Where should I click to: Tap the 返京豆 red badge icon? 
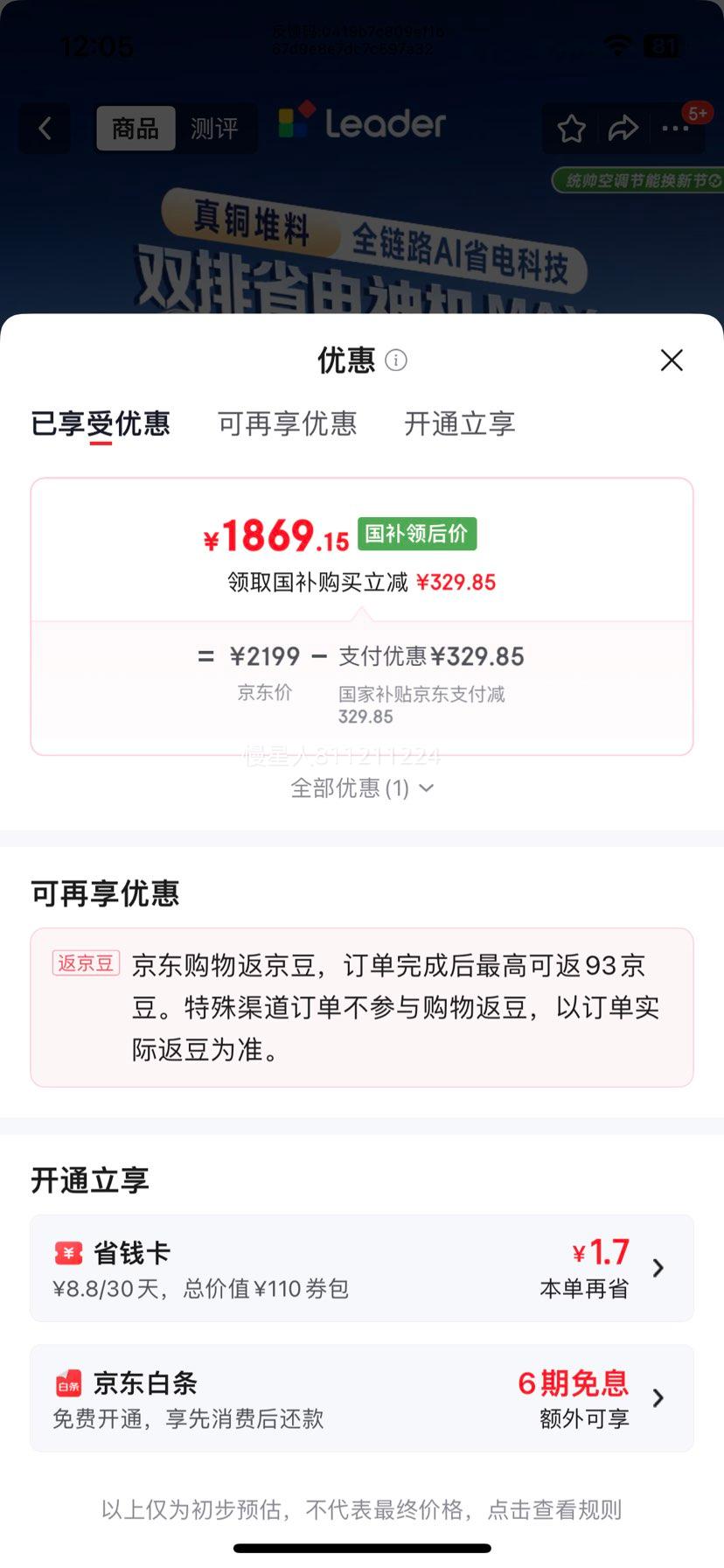85,962
